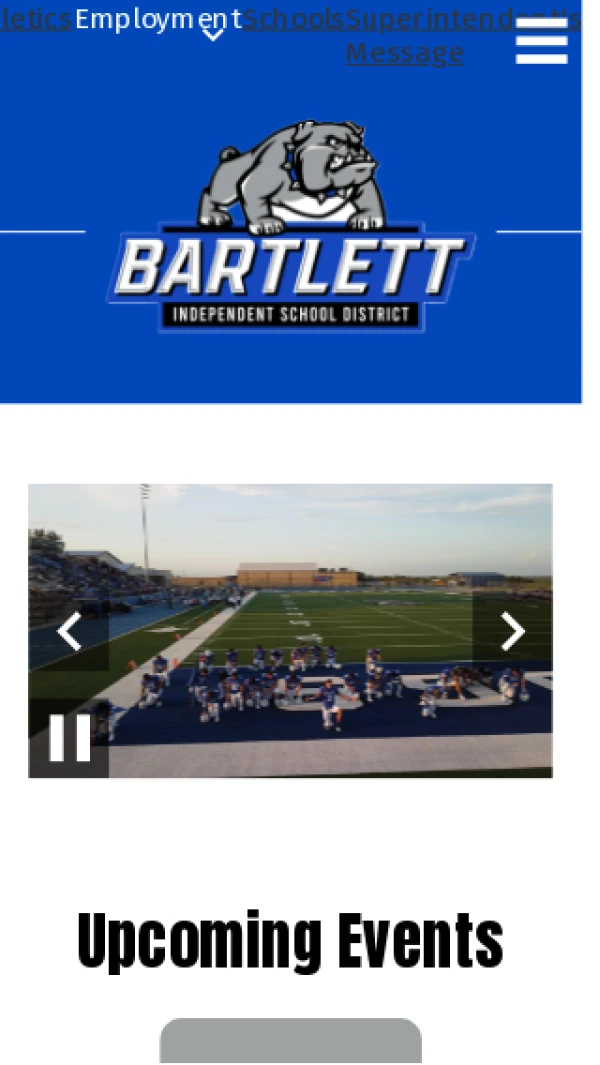Viewport: 600px width, 1065px height.
Task: Show the previous slideshow photo
Action: 69,632
